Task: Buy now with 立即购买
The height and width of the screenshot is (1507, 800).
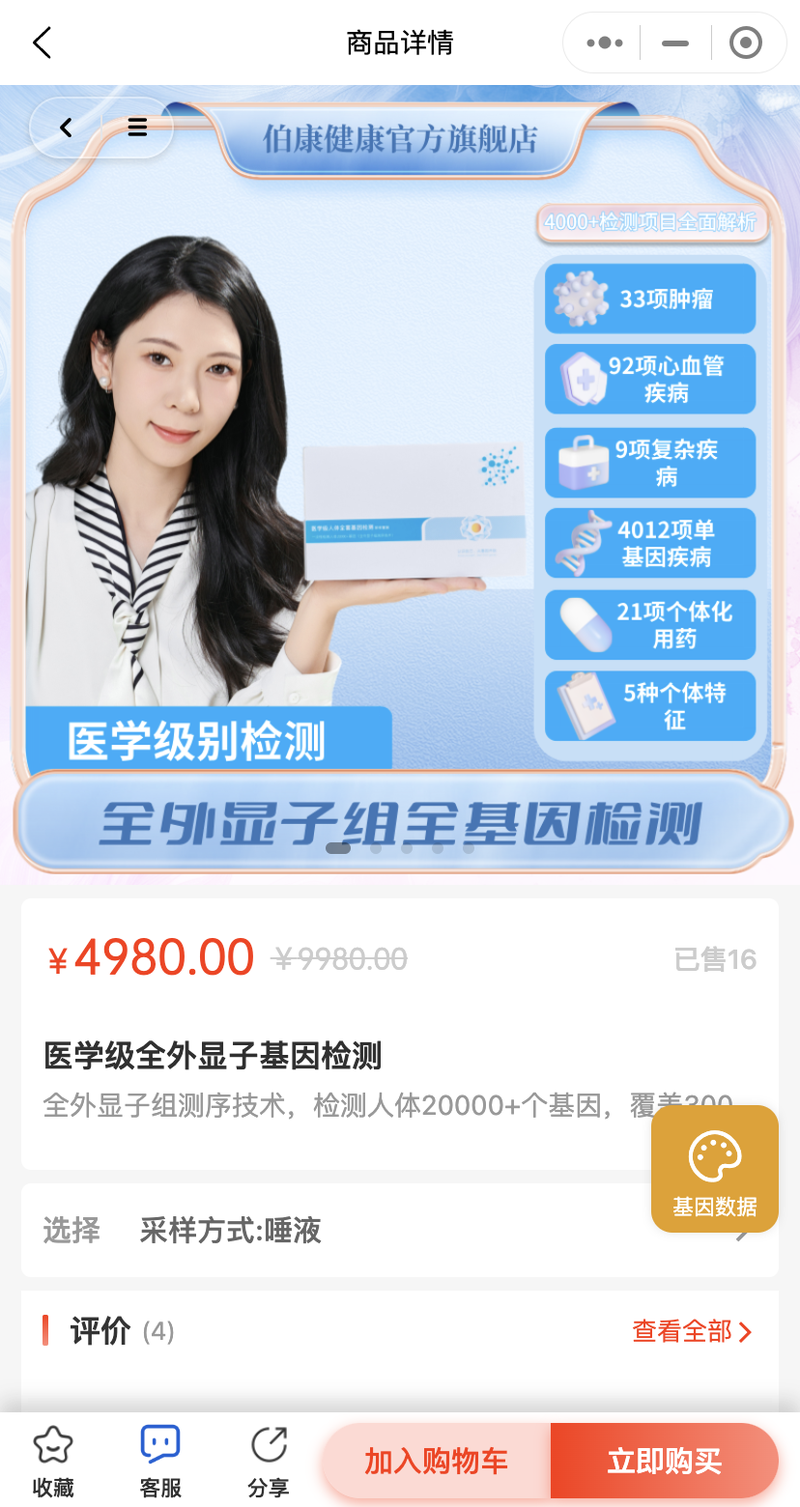Action: 664,1461
